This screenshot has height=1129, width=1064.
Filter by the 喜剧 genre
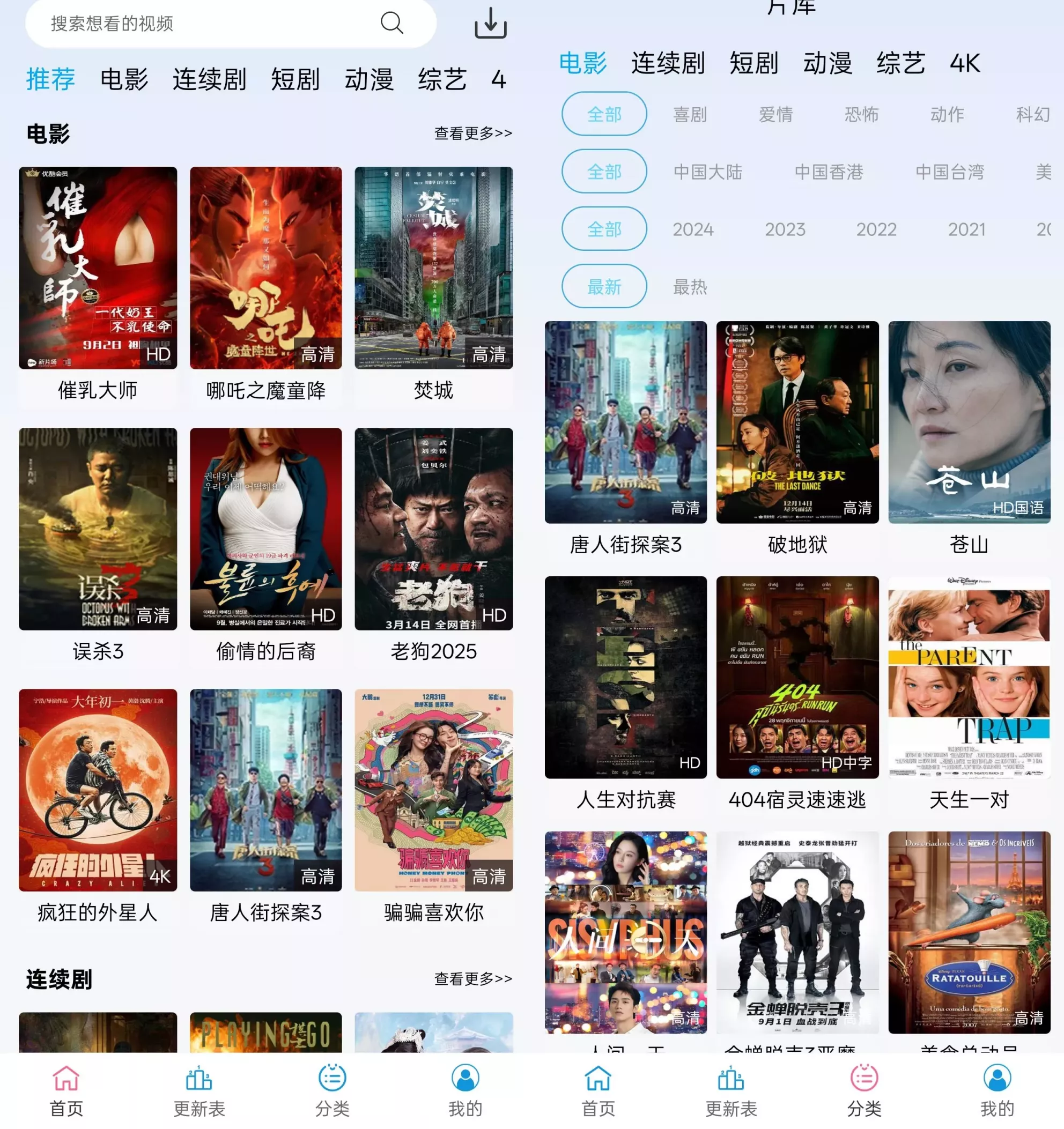pyautogui.click(x=690, y=115)
